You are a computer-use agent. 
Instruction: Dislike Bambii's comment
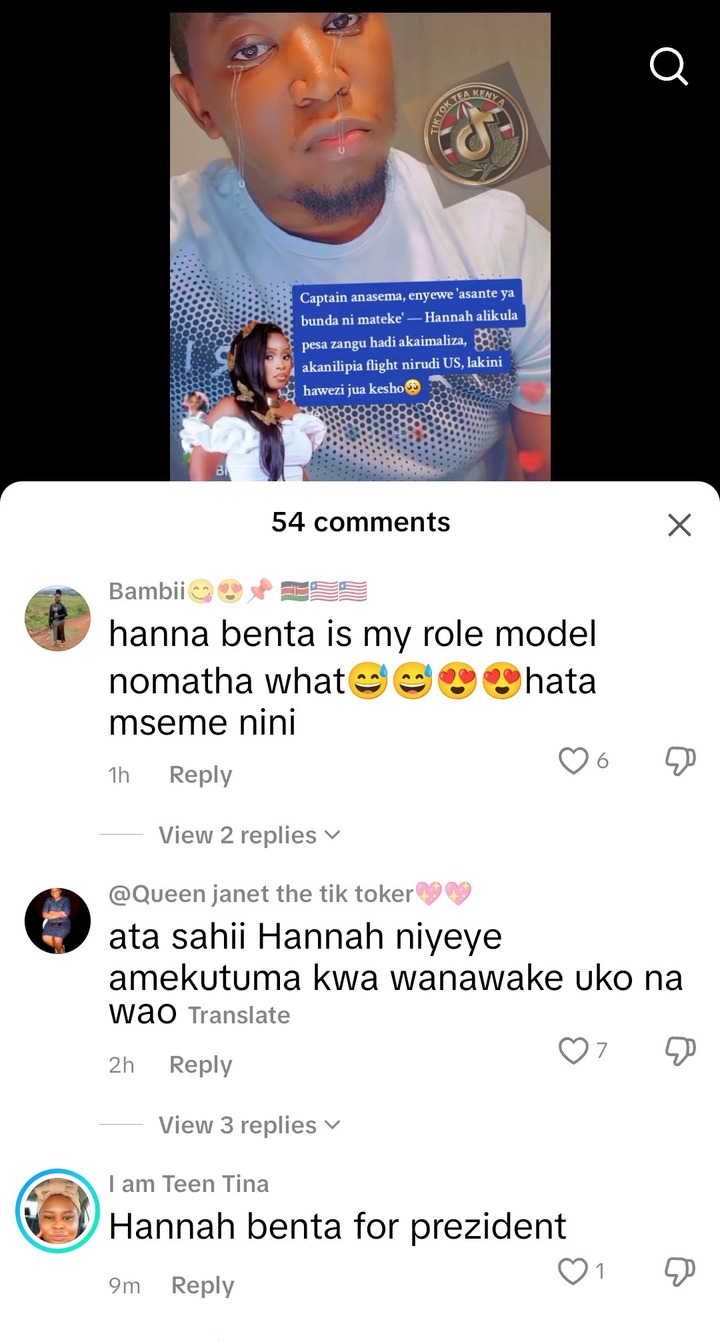680,761
